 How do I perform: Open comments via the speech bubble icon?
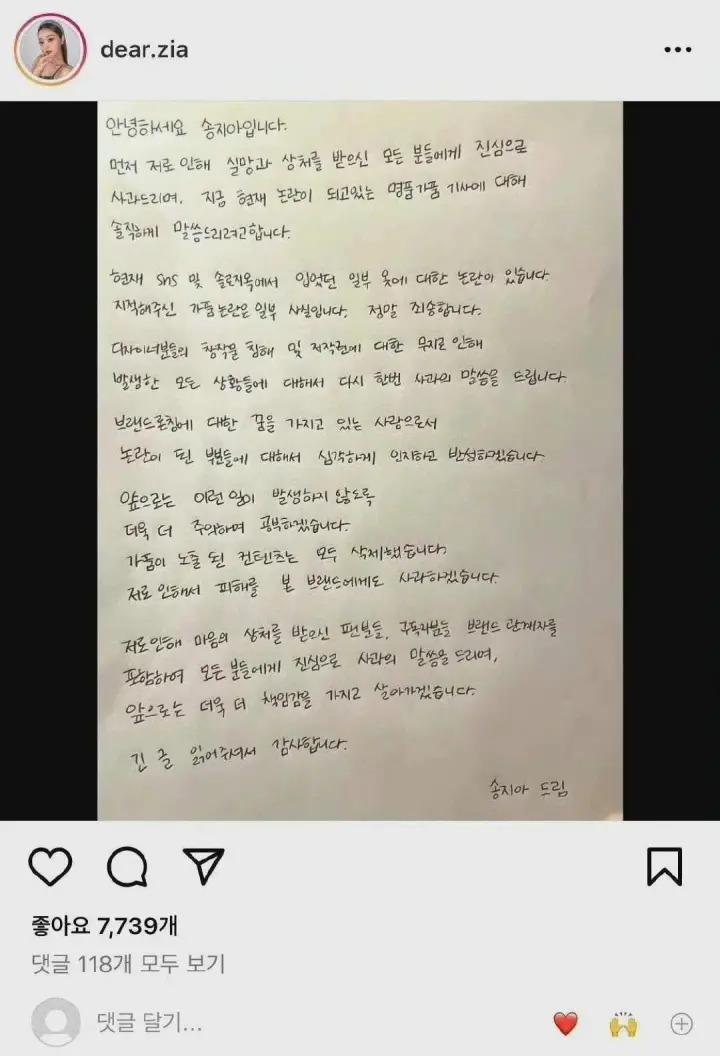(127, 866)
